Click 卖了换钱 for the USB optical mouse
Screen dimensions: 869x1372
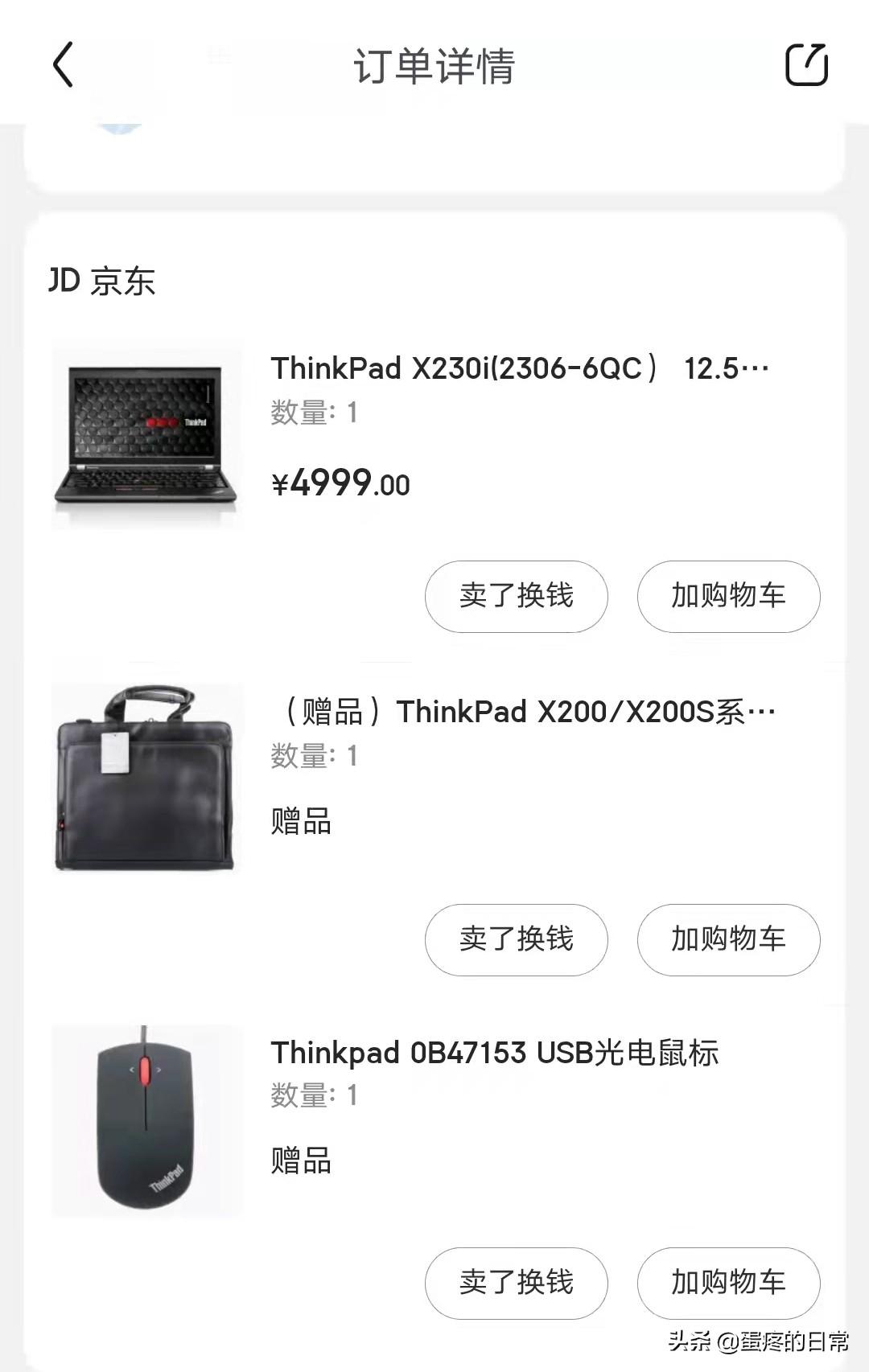click(515, 1284)
